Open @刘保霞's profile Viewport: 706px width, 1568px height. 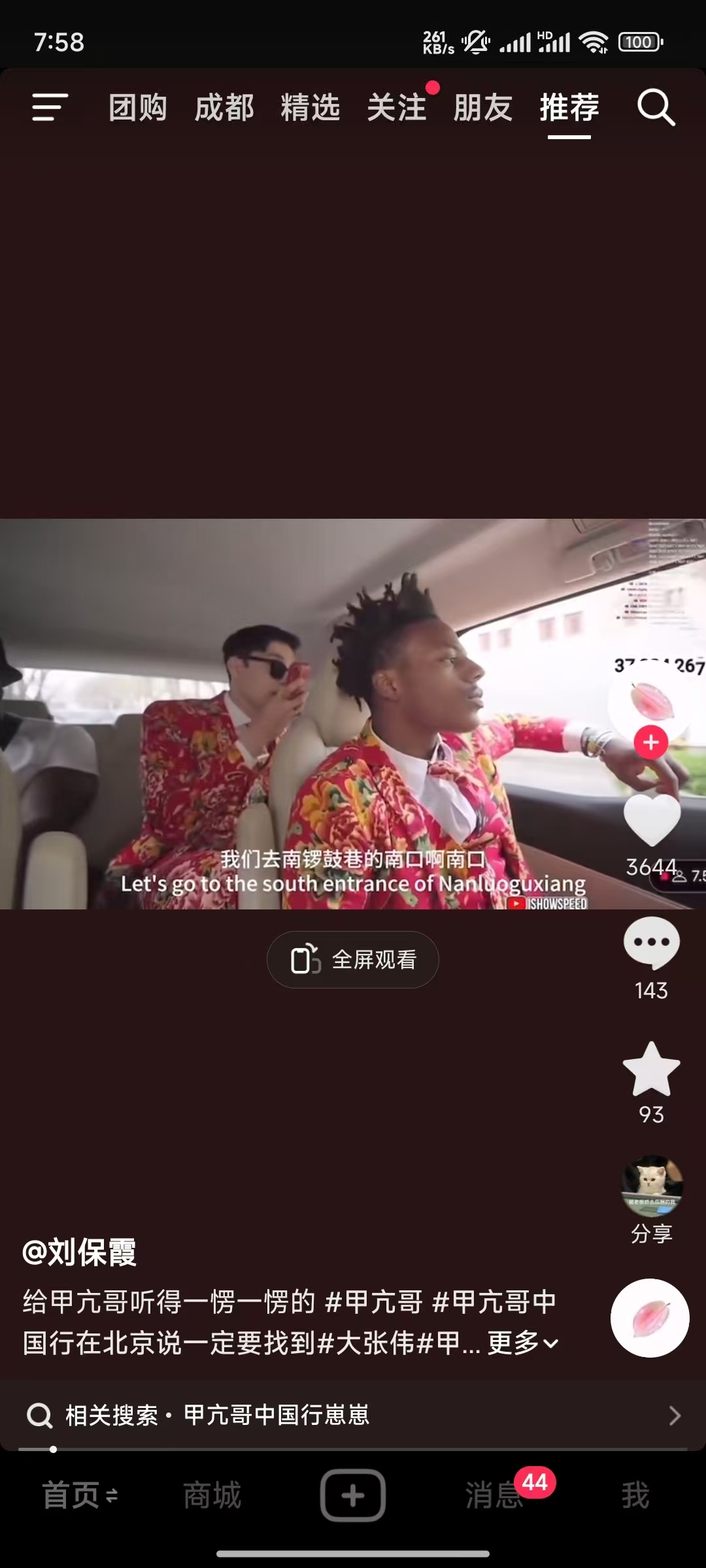80,1252
